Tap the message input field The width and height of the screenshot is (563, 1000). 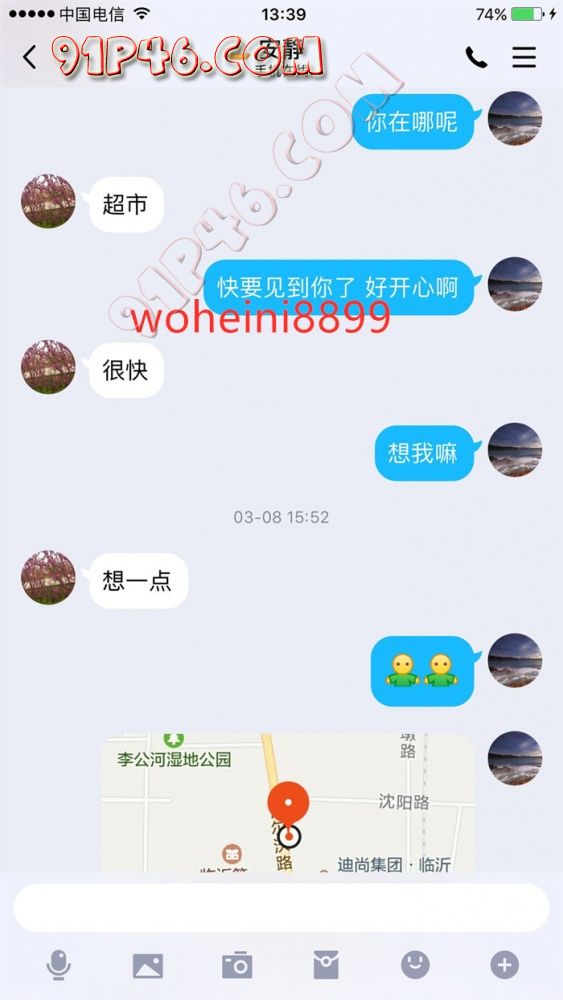(281, 908)
